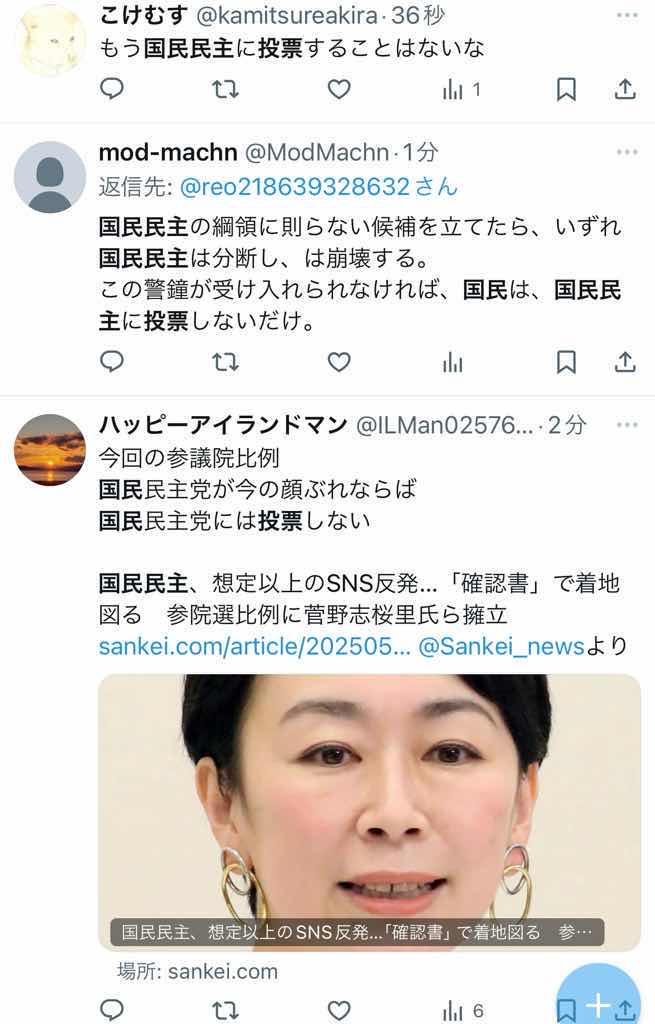
Task: Like mod-machn's tweet
Action: (x=339, y=361)
